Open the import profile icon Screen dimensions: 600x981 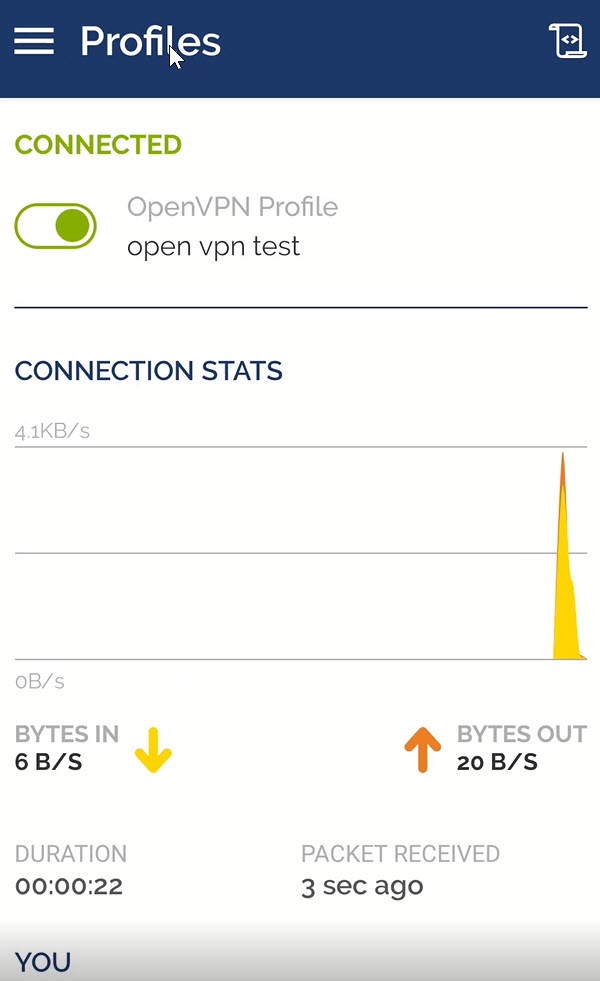[x=567, y=41]
